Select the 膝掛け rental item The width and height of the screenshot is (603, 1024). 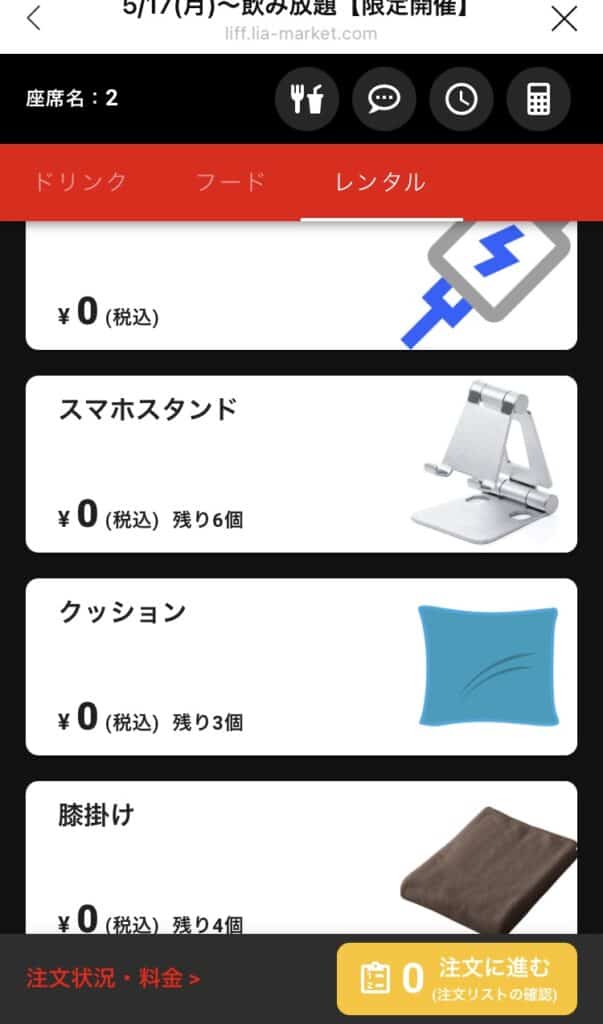coord(300,860)
